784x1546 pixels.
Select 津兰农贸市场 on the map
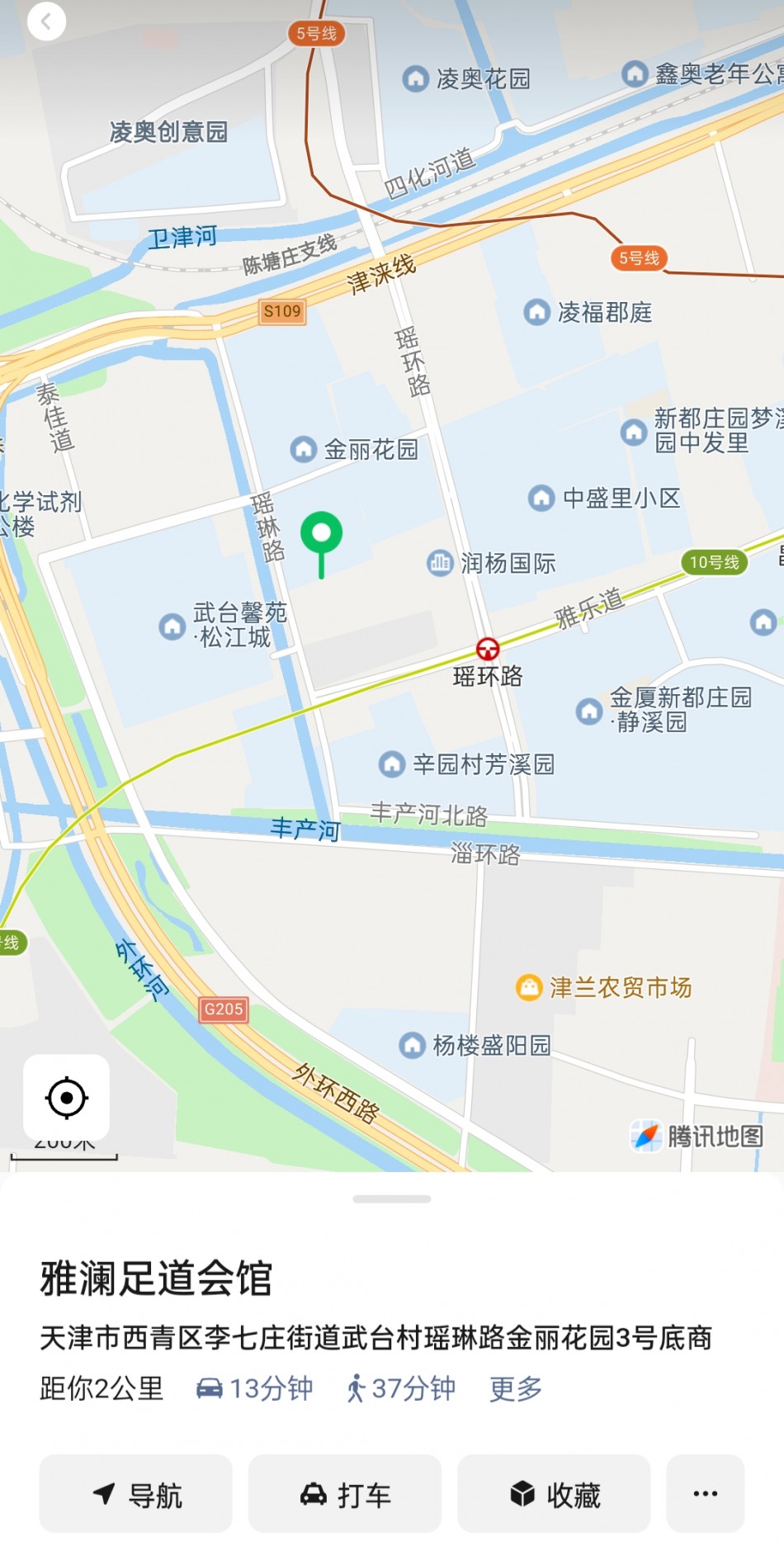point(603,987)
